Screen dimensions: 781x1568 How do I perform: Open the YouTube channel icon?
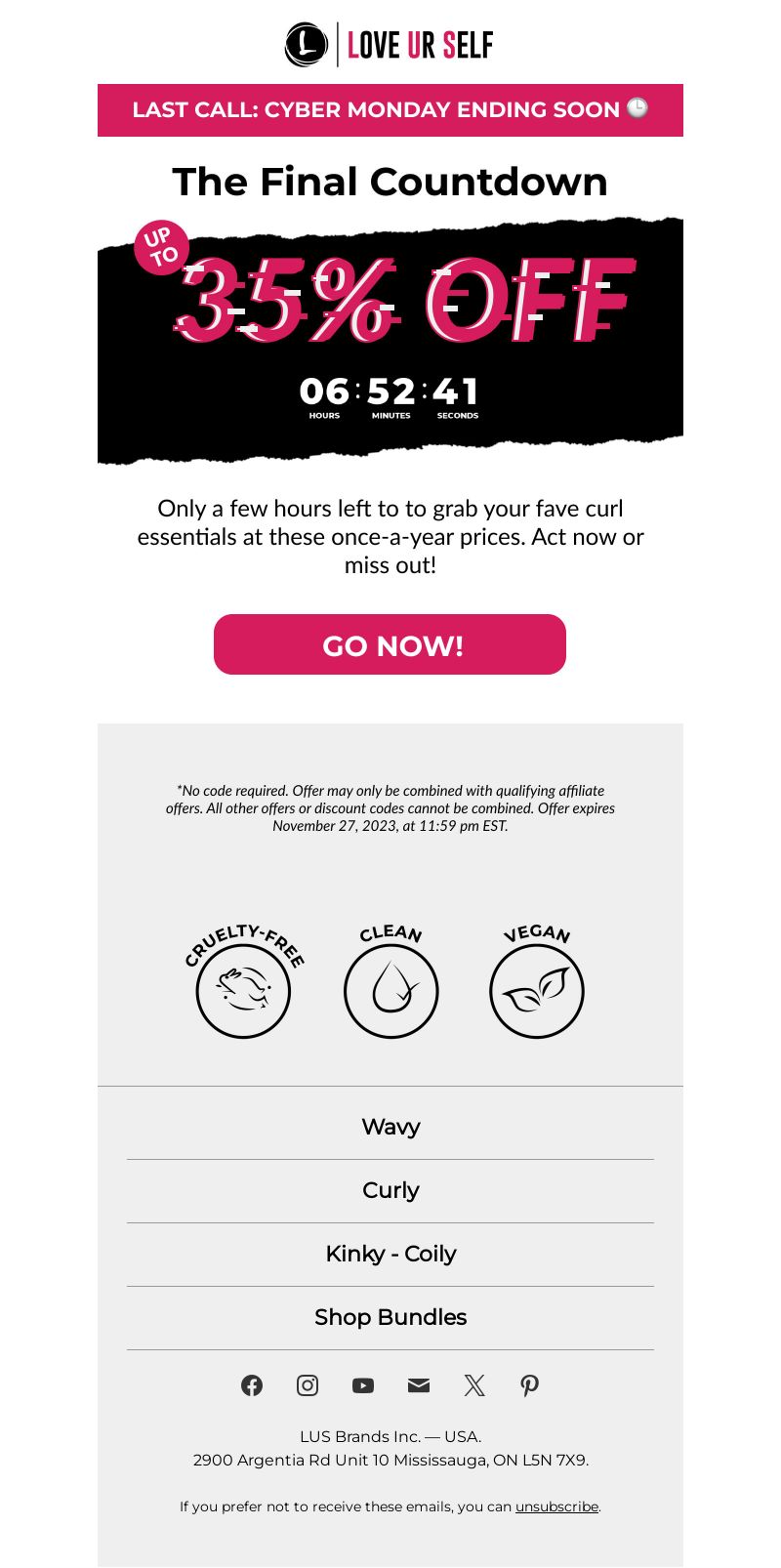(363, 1385)
